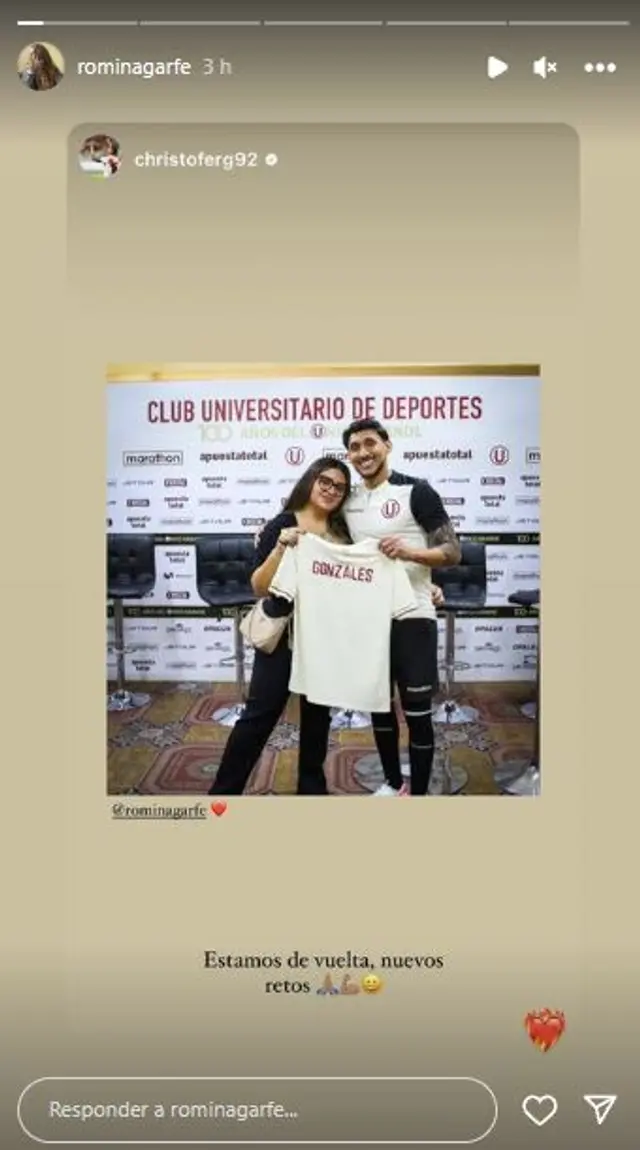The height and width of the screenshot is (1150, 640).
Task: View christoferg92's profile from the reshared post
Action: [195, 160]
